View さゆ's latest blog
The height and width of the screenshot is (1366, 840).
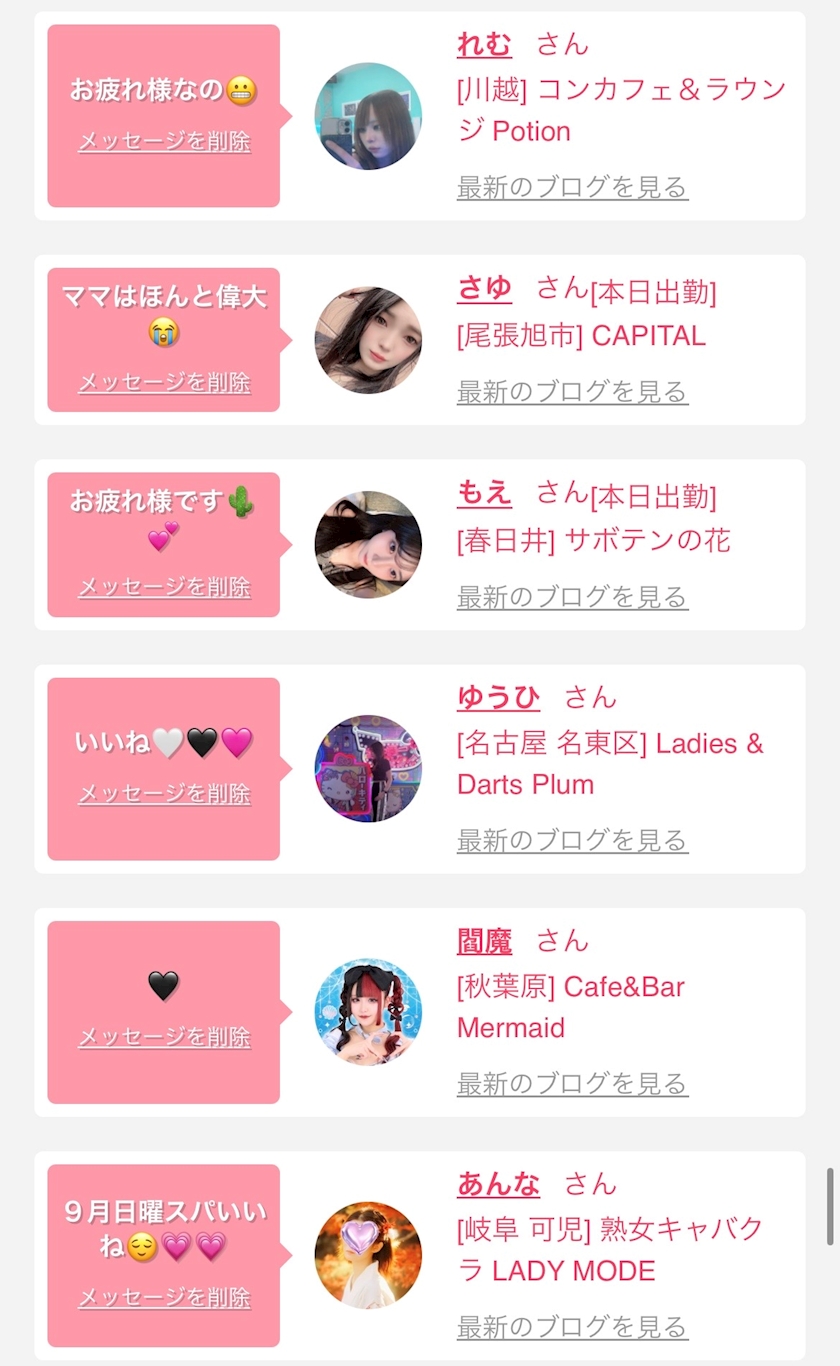coord(572,392)
